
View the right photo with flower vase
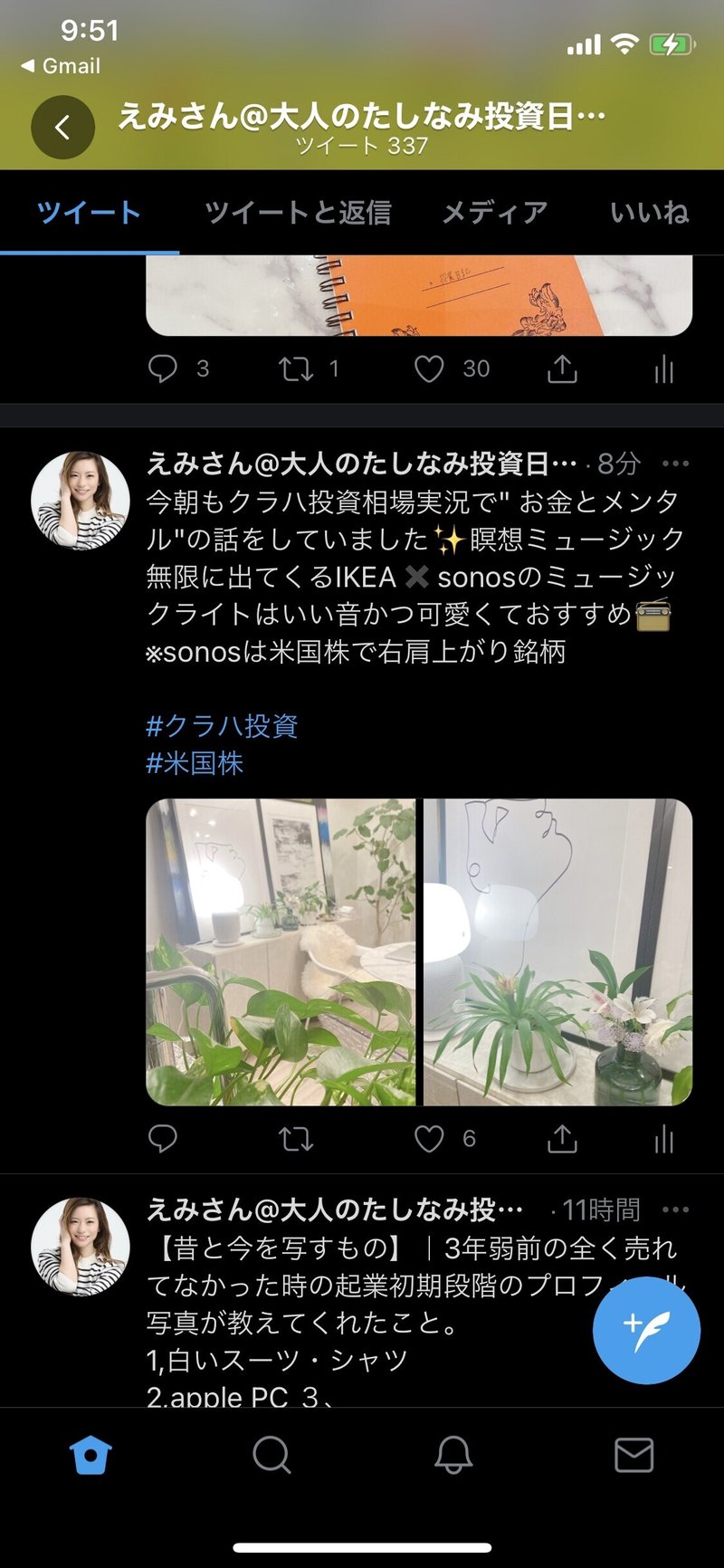557,951
